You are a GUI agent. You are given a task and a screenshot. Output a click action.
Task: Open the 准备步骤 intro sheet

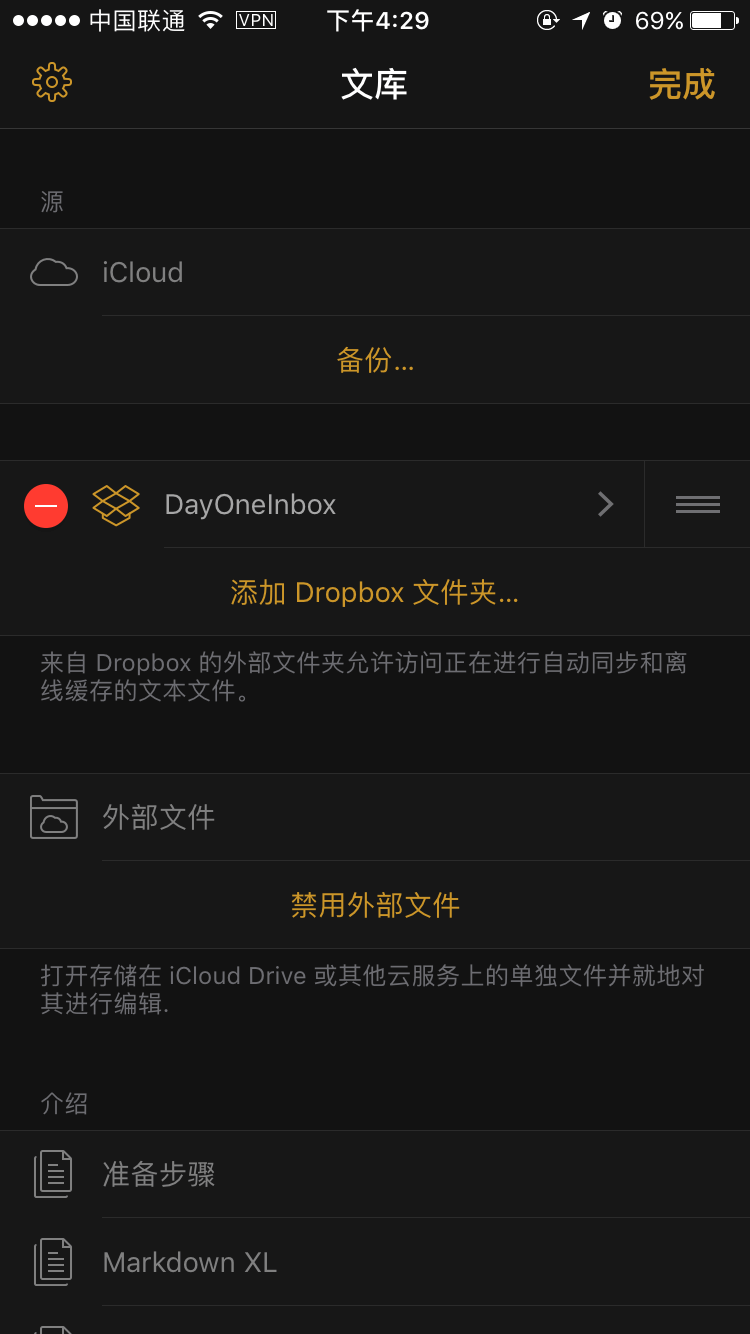tap(375, 1174)
